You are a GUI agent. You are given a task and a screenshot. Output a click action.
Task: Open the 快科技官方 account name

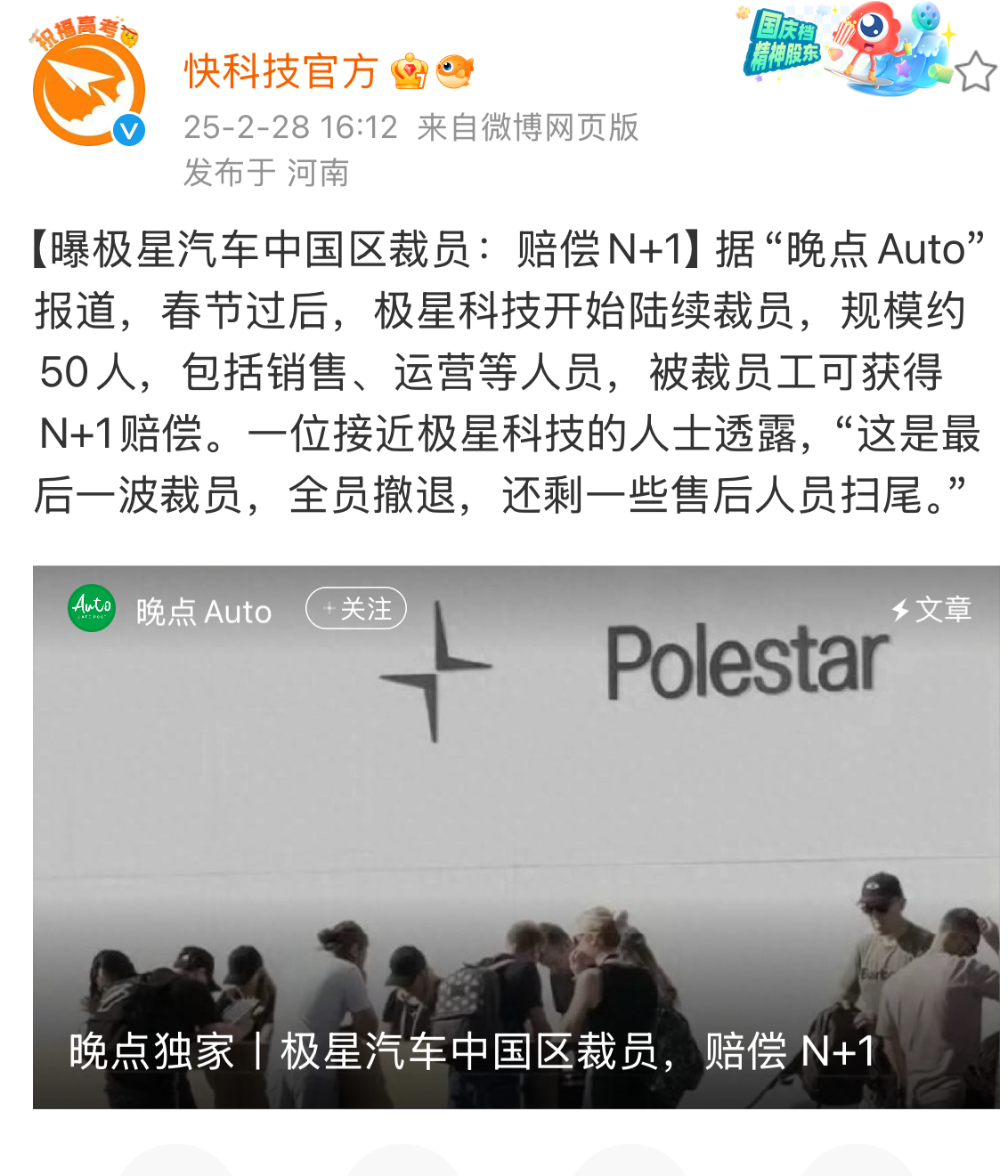coord(280,71)
